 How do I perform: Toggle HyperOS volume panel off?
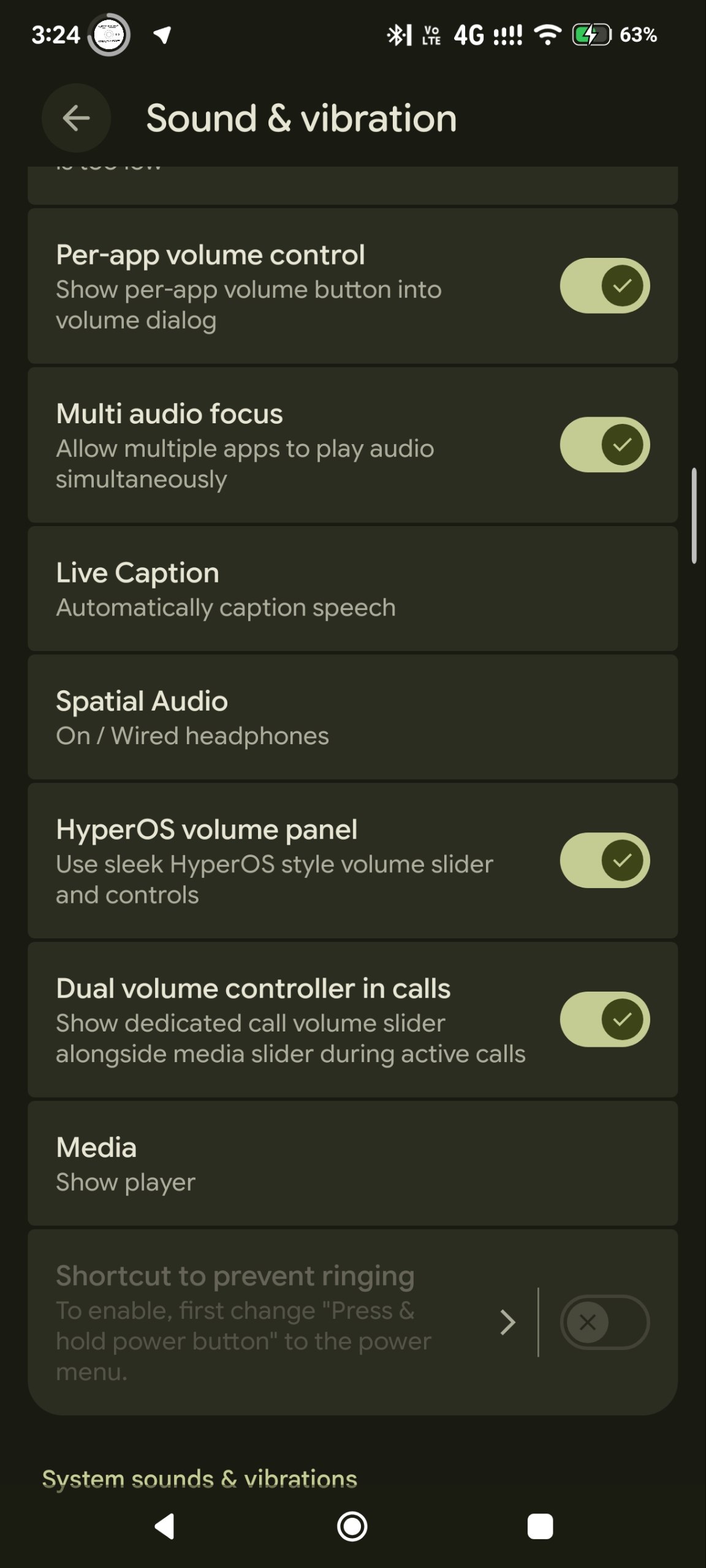point(604,861)
